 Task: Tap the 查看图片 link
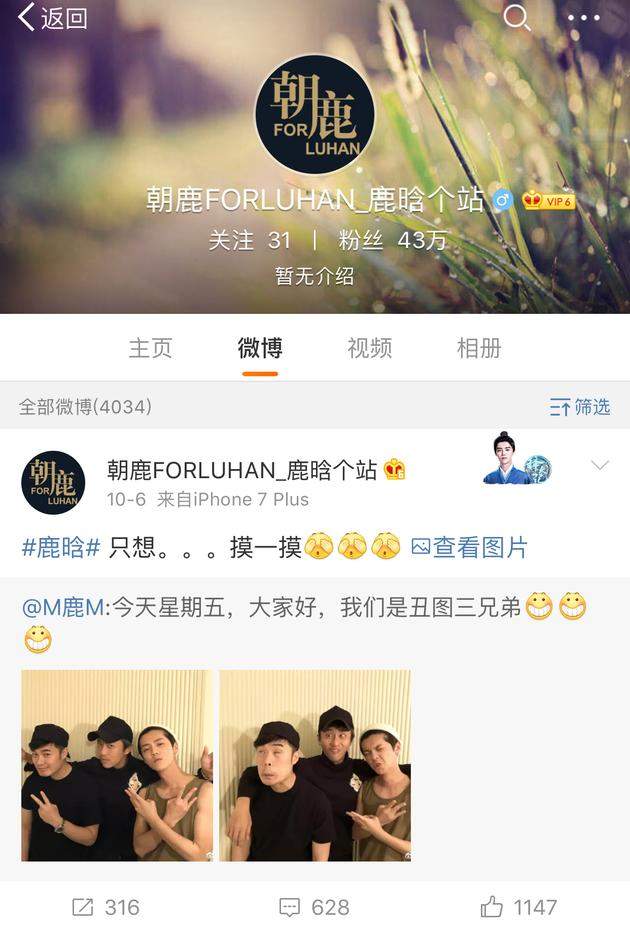(469, 547)
